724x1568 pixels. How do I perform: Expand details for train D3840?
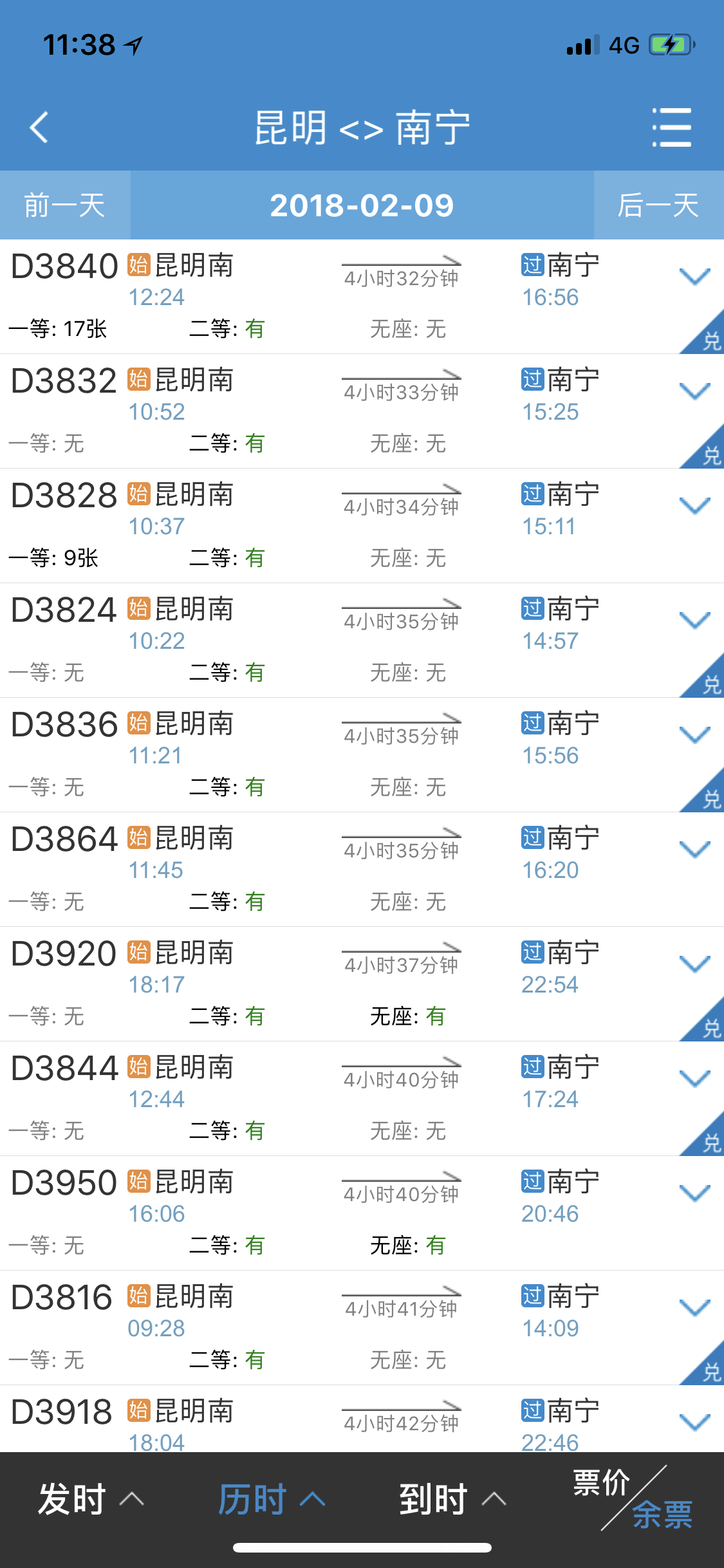[x=694, y=277]
